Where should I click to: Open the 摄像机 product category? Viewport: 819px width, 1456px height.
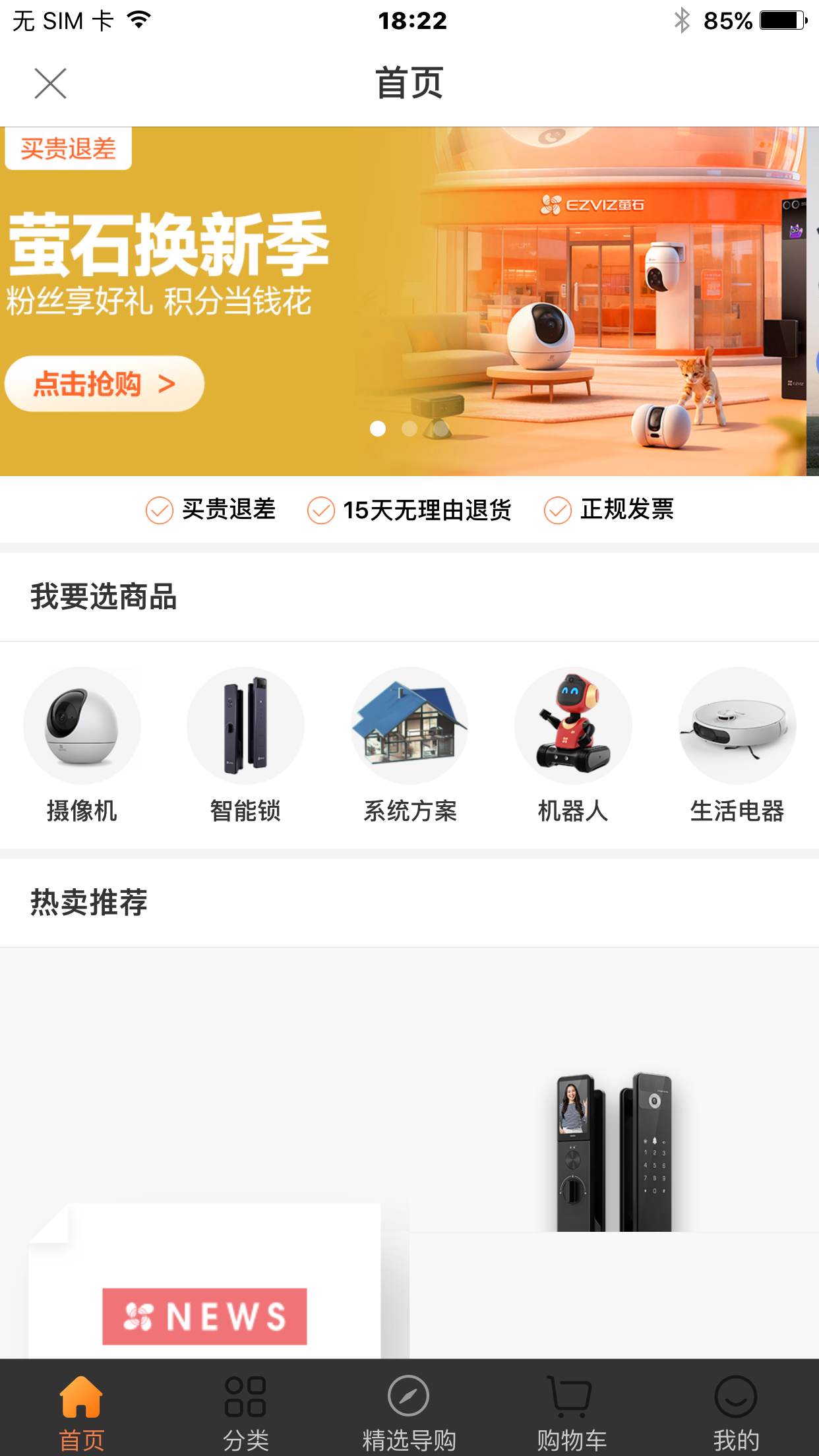point(82,745)
